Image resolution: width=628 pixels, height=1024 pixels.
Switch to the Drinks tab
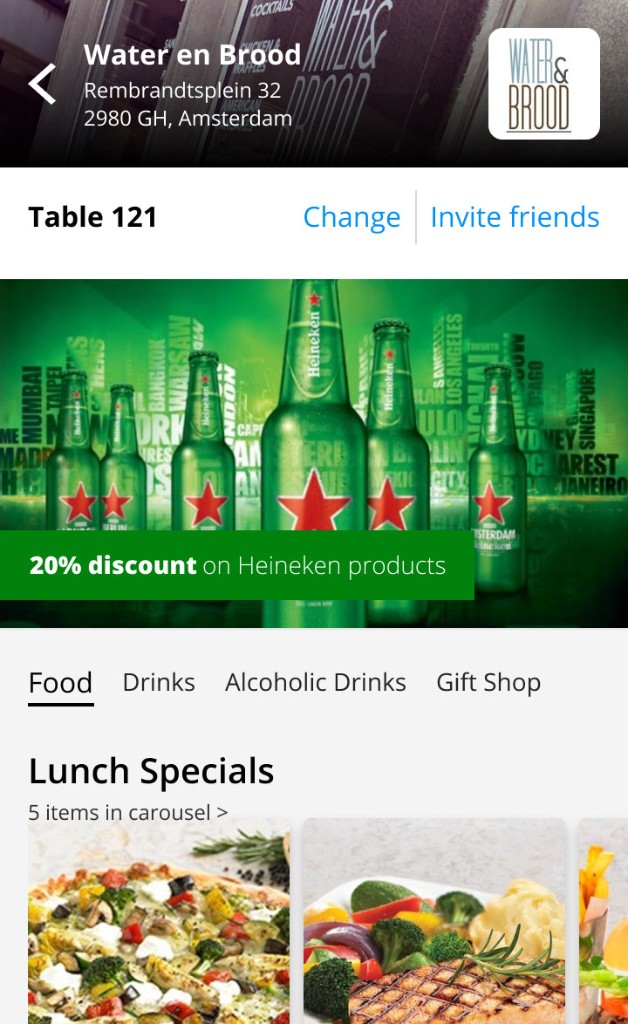pyautogui.click(x=158, y=683)
